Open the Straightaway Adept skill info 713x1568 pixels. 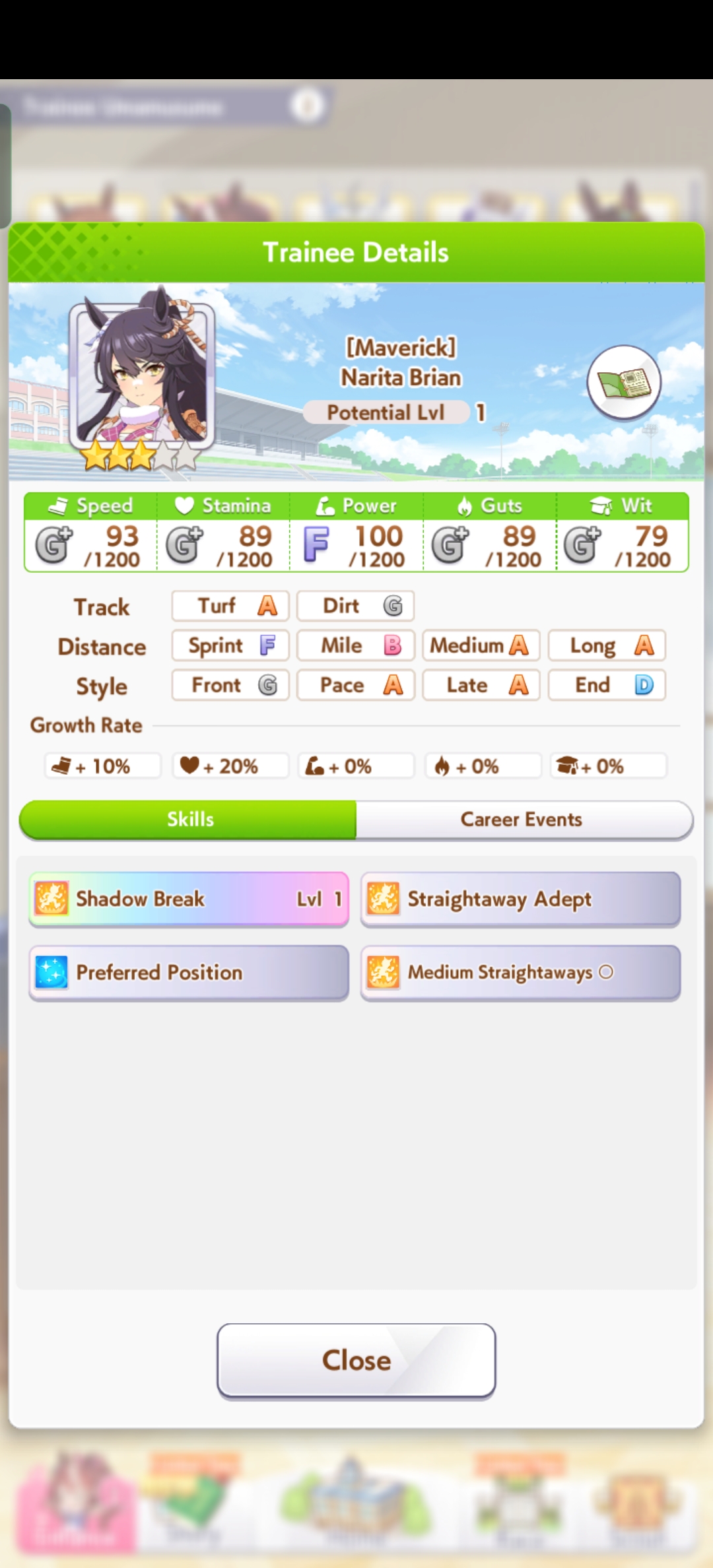point(520,899)
